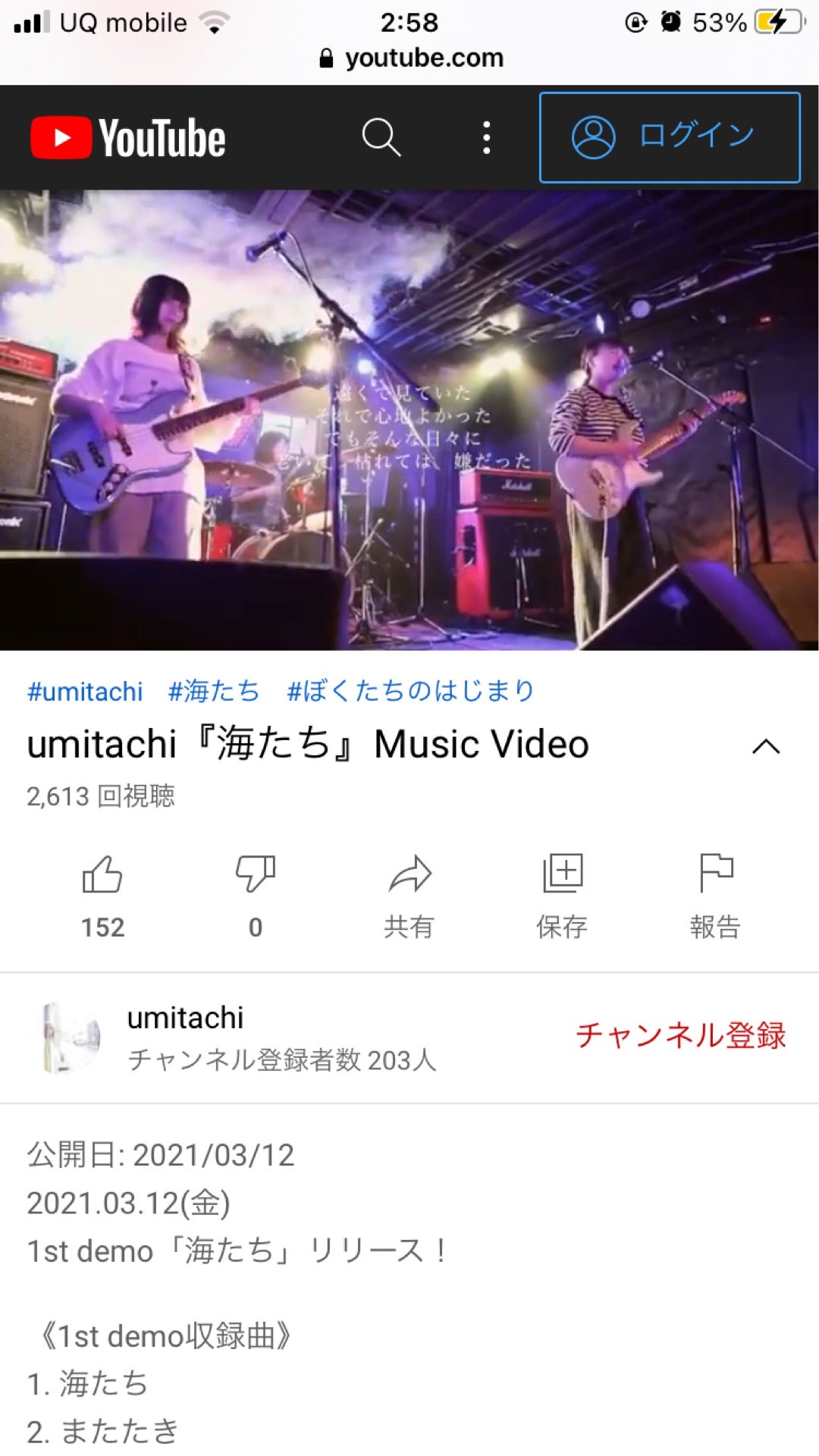
Task: Collapse the video description with the chevron
Action: (x=766, y=747)
